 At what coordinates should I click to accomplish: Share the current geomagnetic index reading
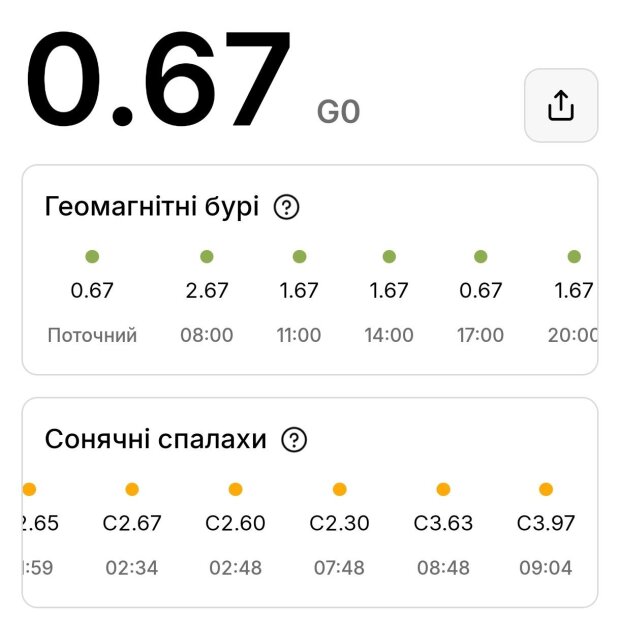tap(561, 106)
